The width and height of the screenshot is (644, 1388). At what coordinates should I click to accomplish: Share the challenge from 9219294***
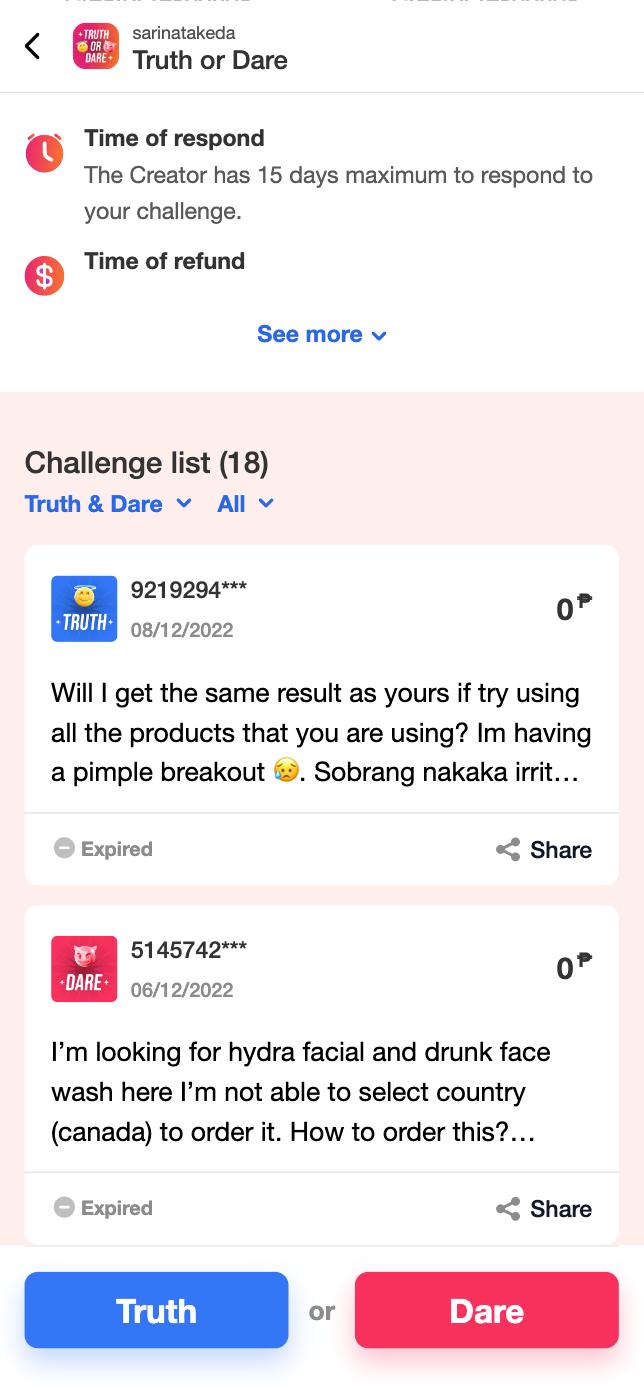pyautogui.click(x=544, y=850)
